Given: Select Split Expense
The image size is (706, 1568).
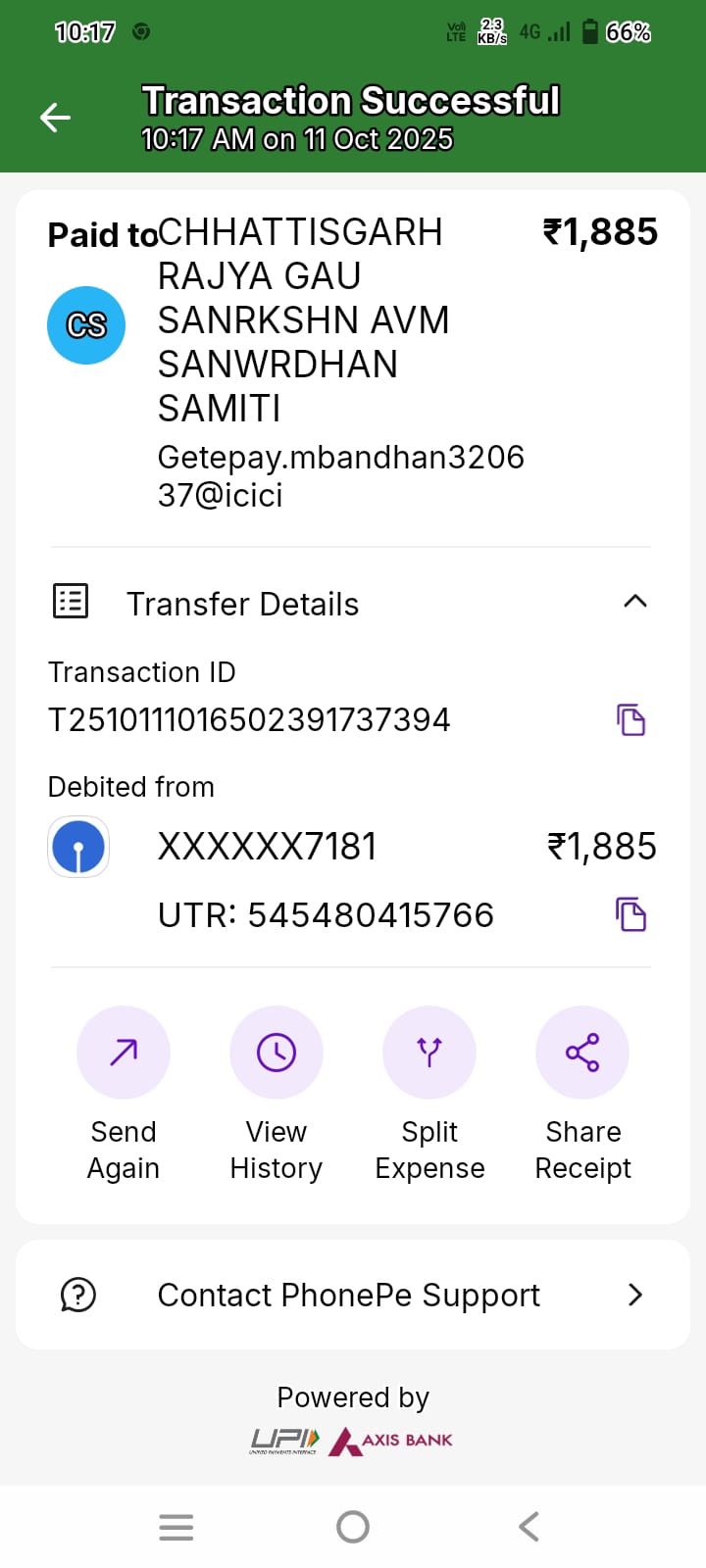Looking at the screenshot, I should (429, 1053).
